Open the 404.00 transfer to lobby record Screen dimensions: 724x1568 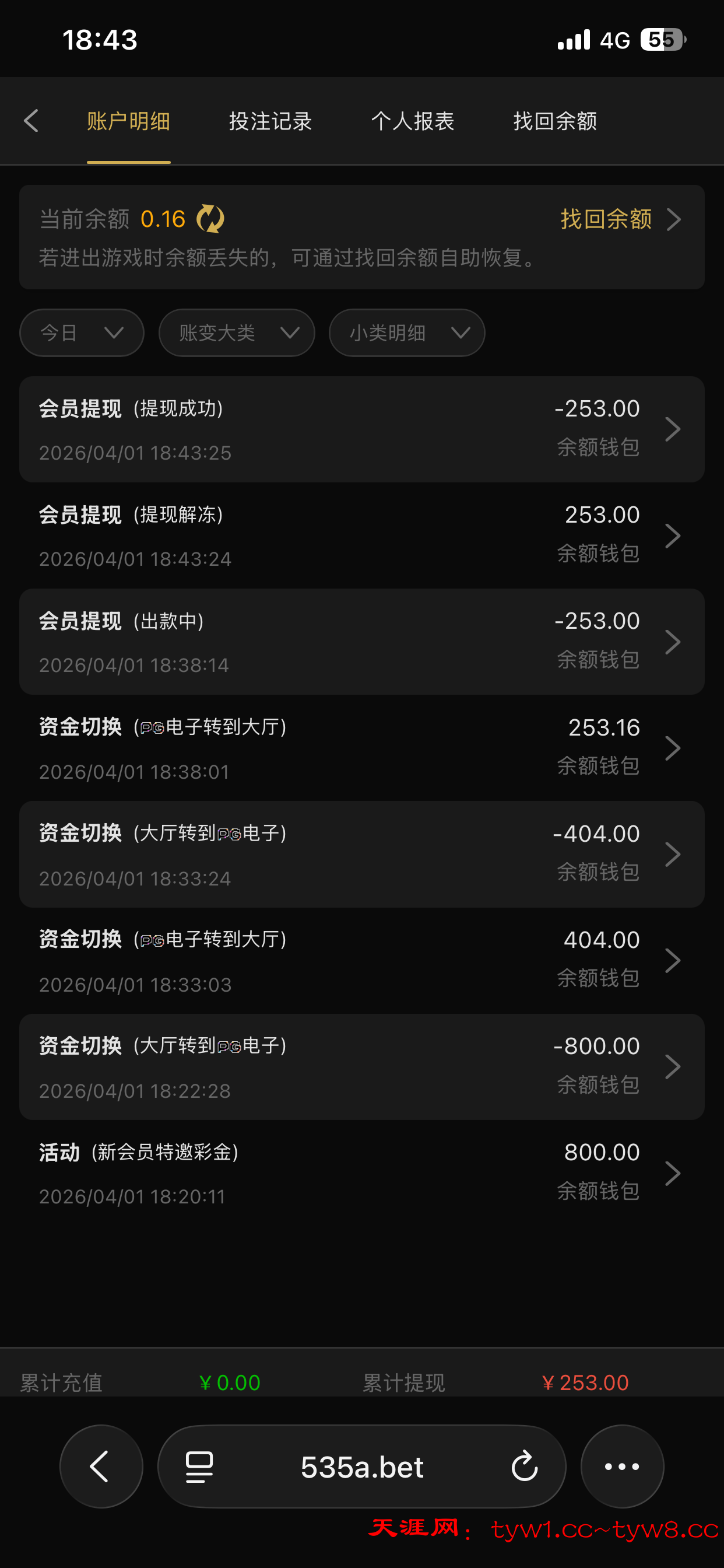[361, 961]
